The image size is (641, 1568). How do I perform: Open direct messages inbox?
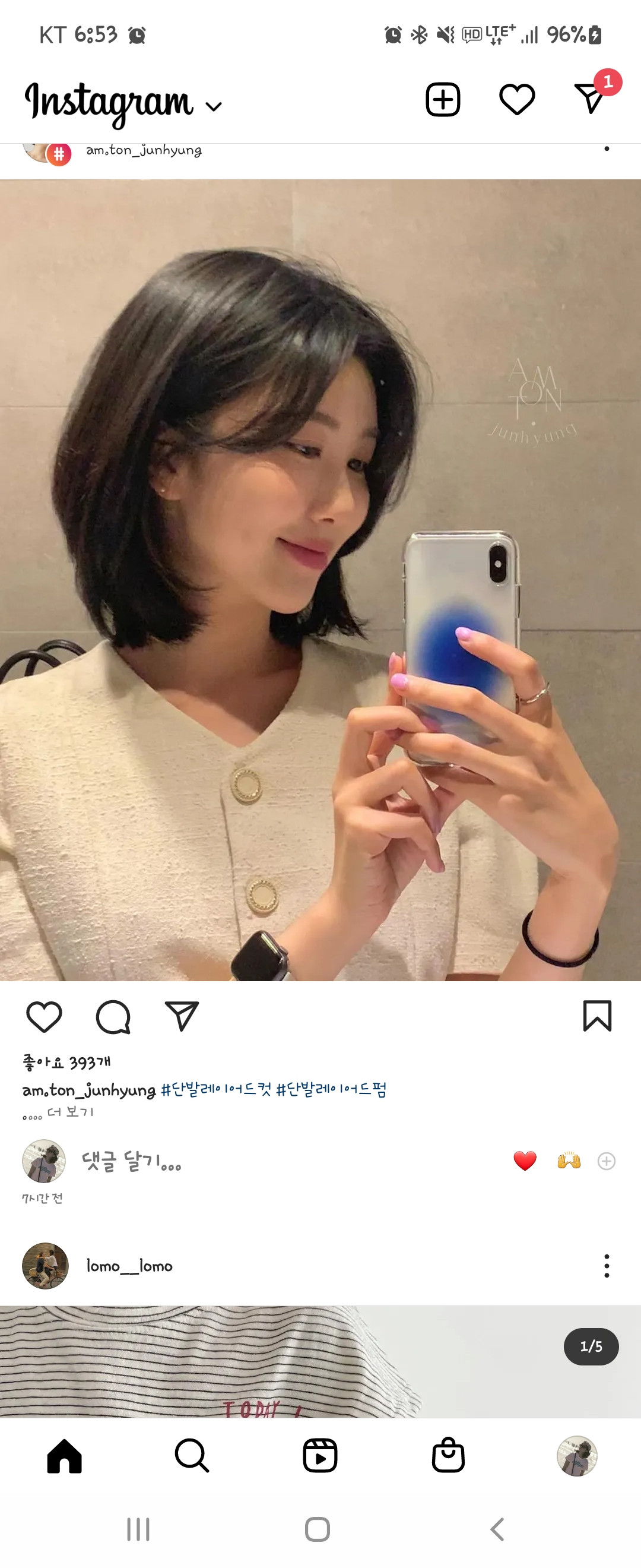[x=589, y=99]
